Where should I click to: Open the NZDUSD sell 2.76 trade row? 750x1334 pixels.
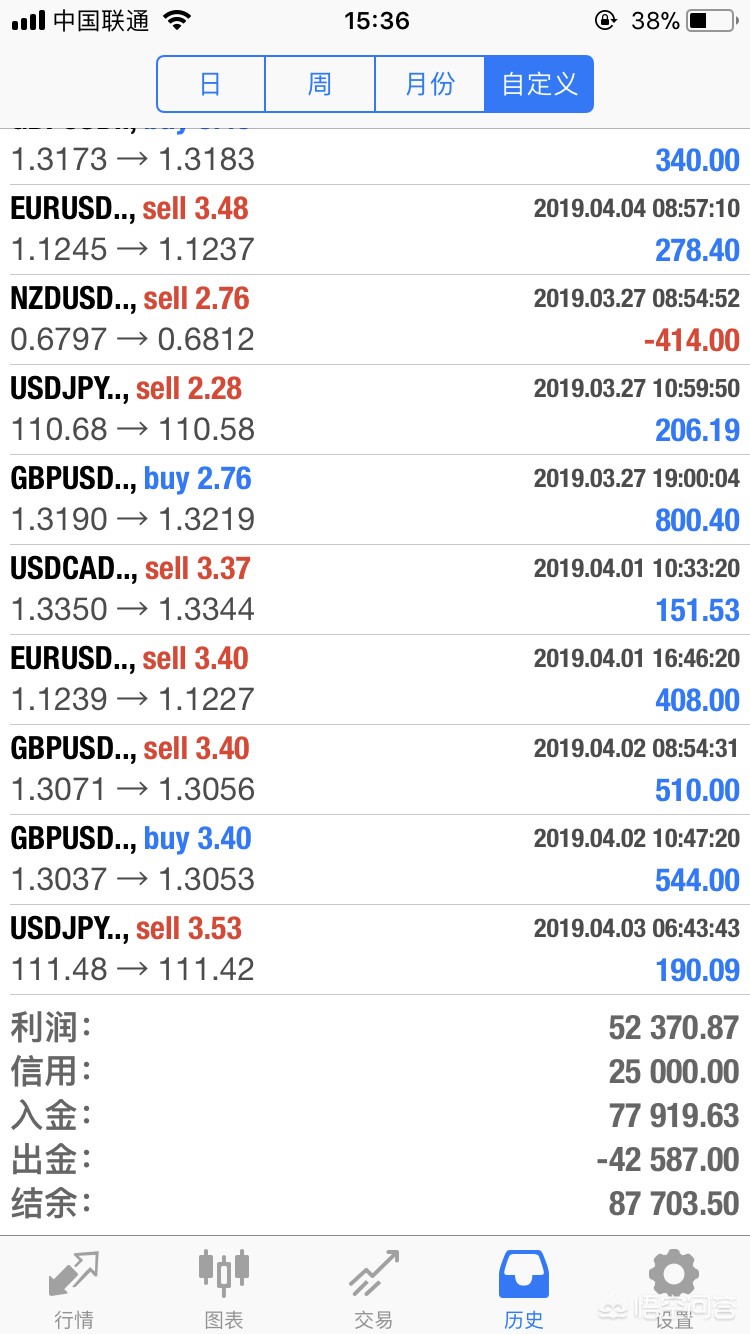click(x=375, y=320)
